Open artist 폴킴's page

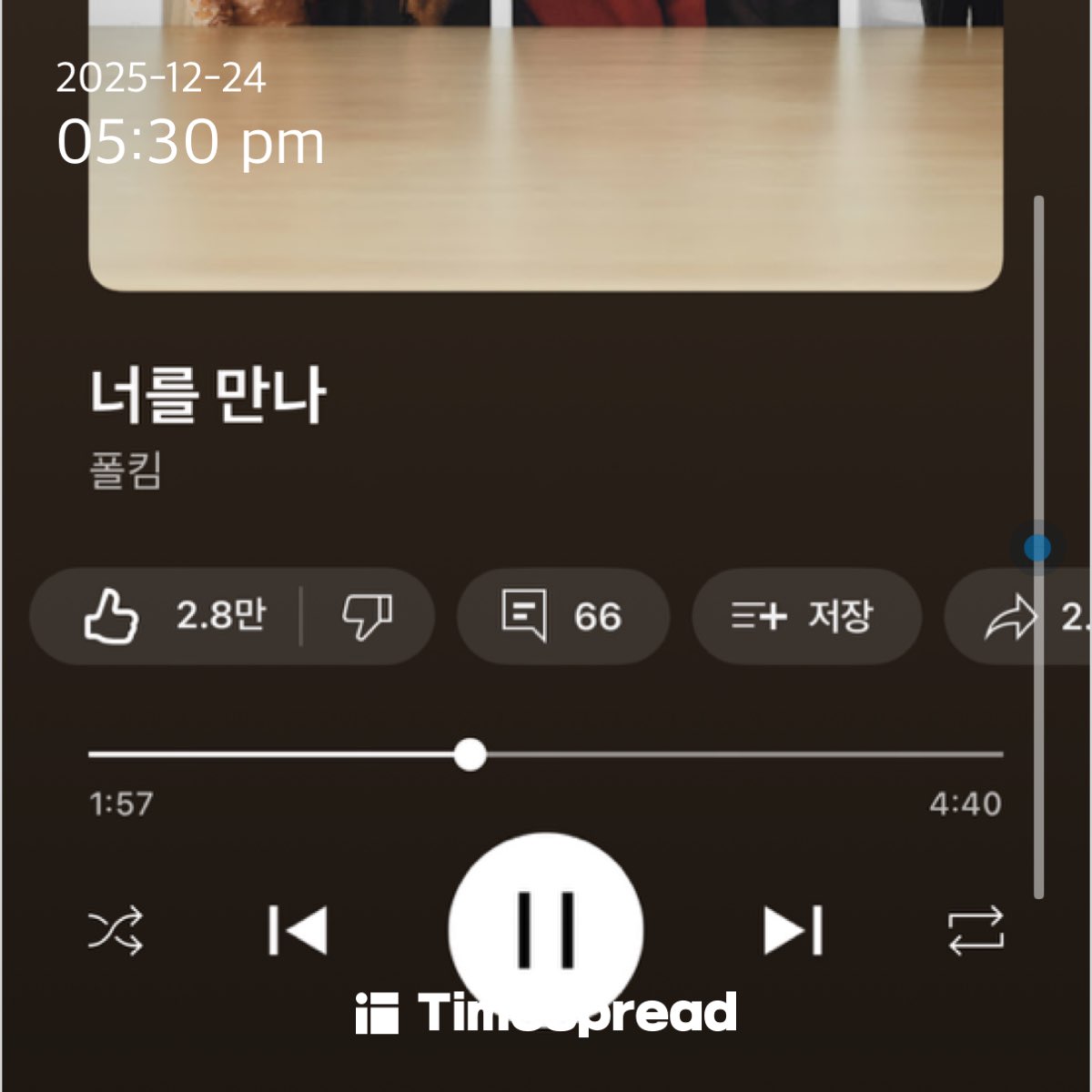pyautogui.click(x=126, y=471)
